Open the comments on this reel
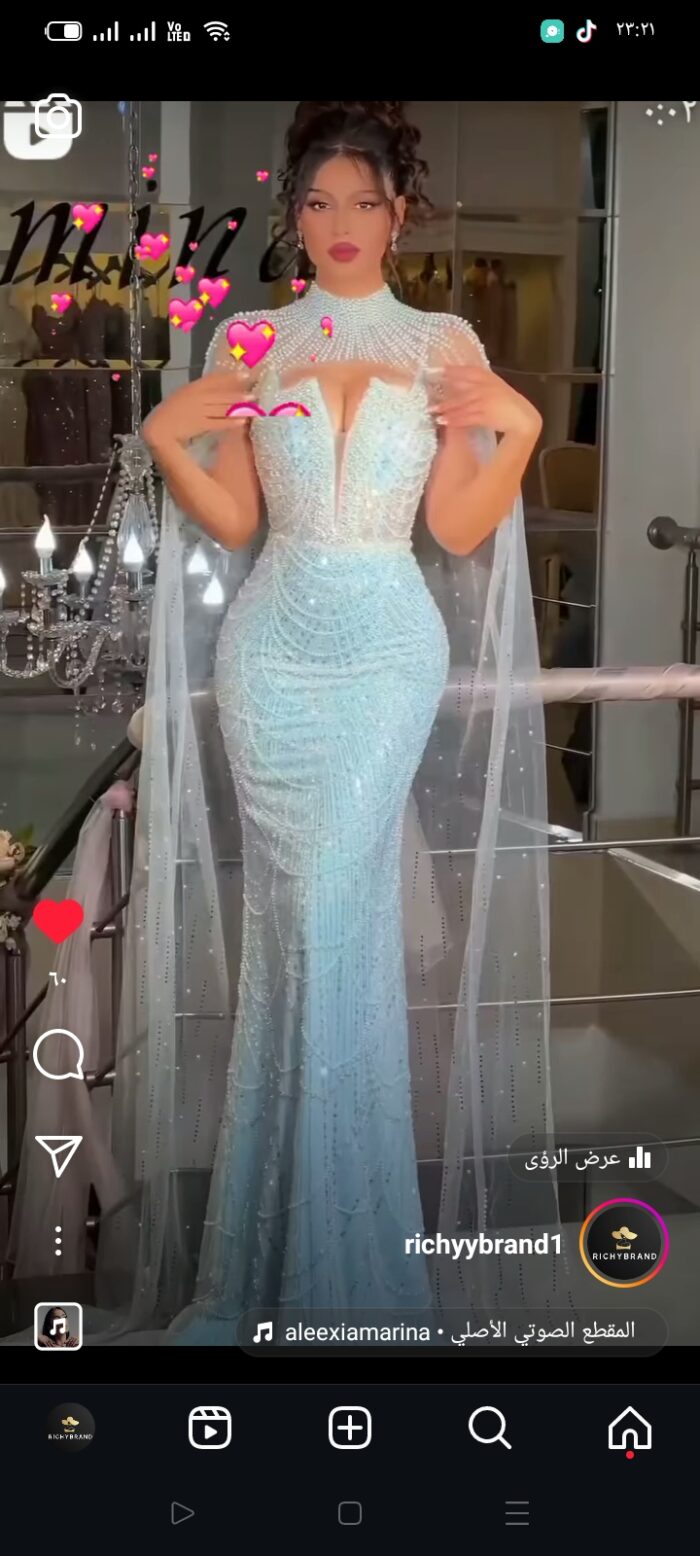700x1556 pixels. click(58, 1055)
